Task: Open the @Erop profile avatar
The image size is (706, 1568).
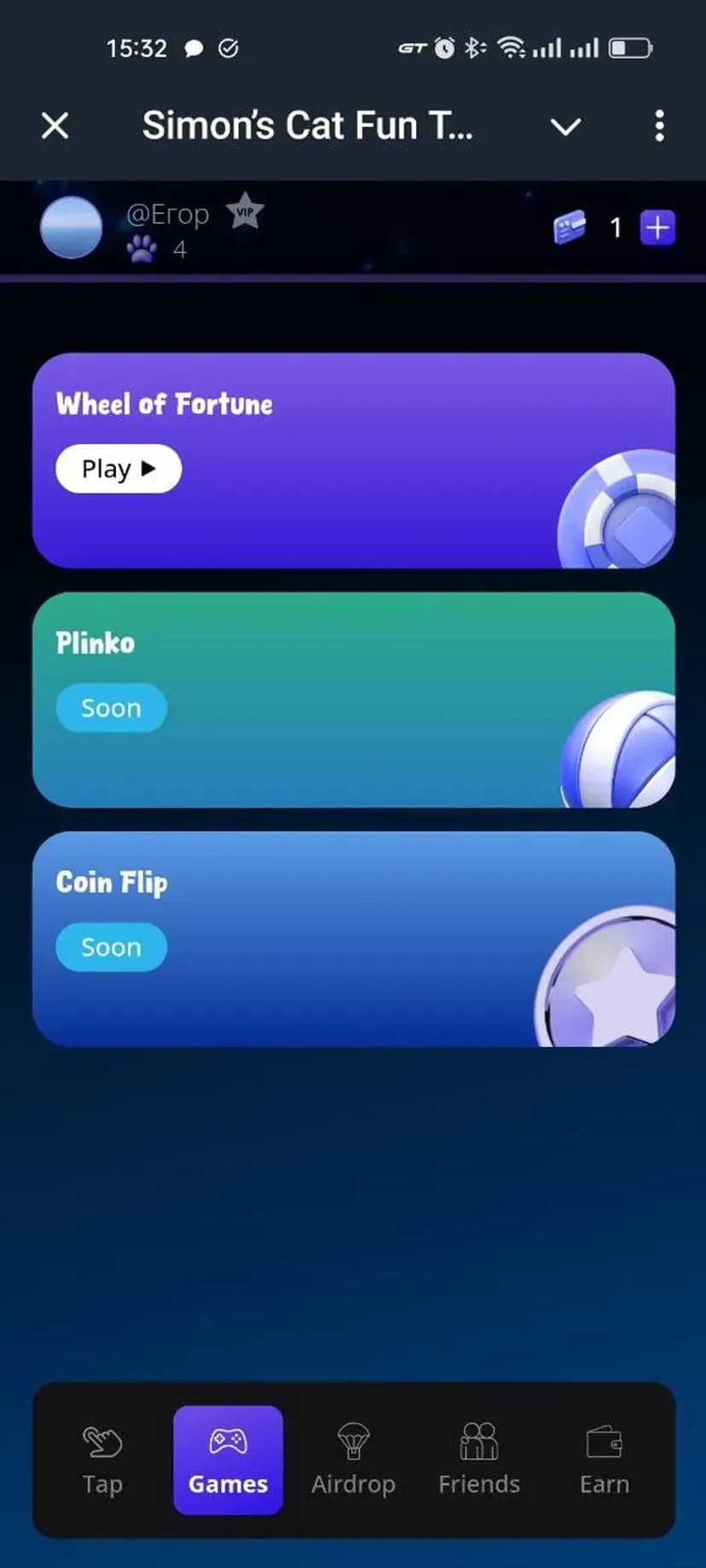Action: point(72,228)
